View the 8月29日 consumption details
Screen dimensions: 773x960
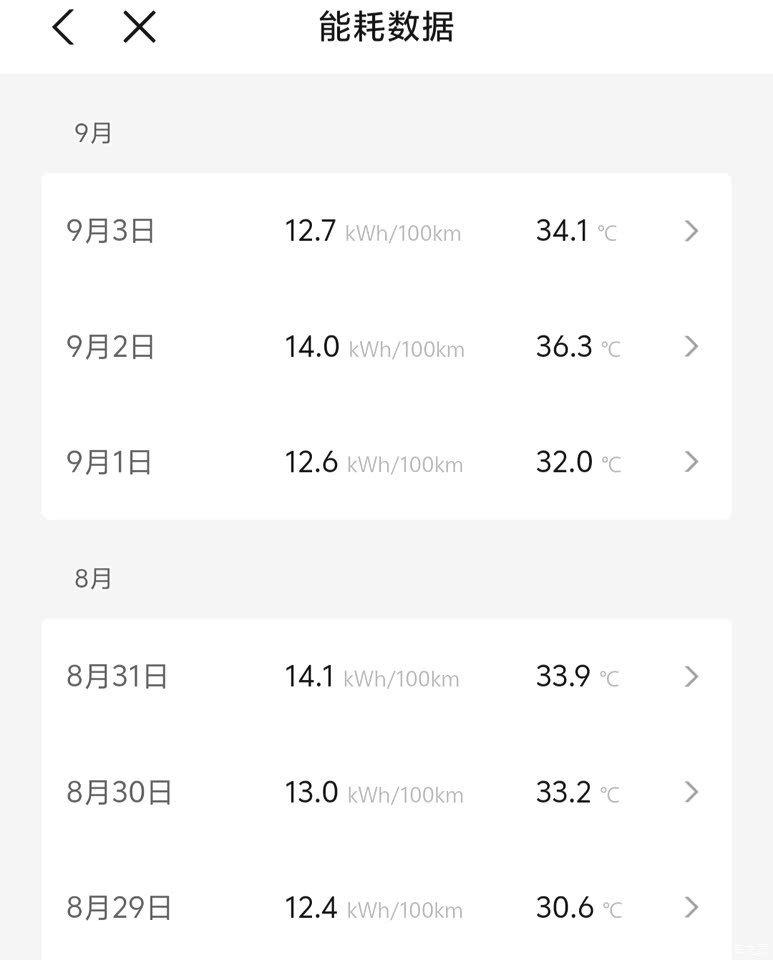(x=386, y=908)
